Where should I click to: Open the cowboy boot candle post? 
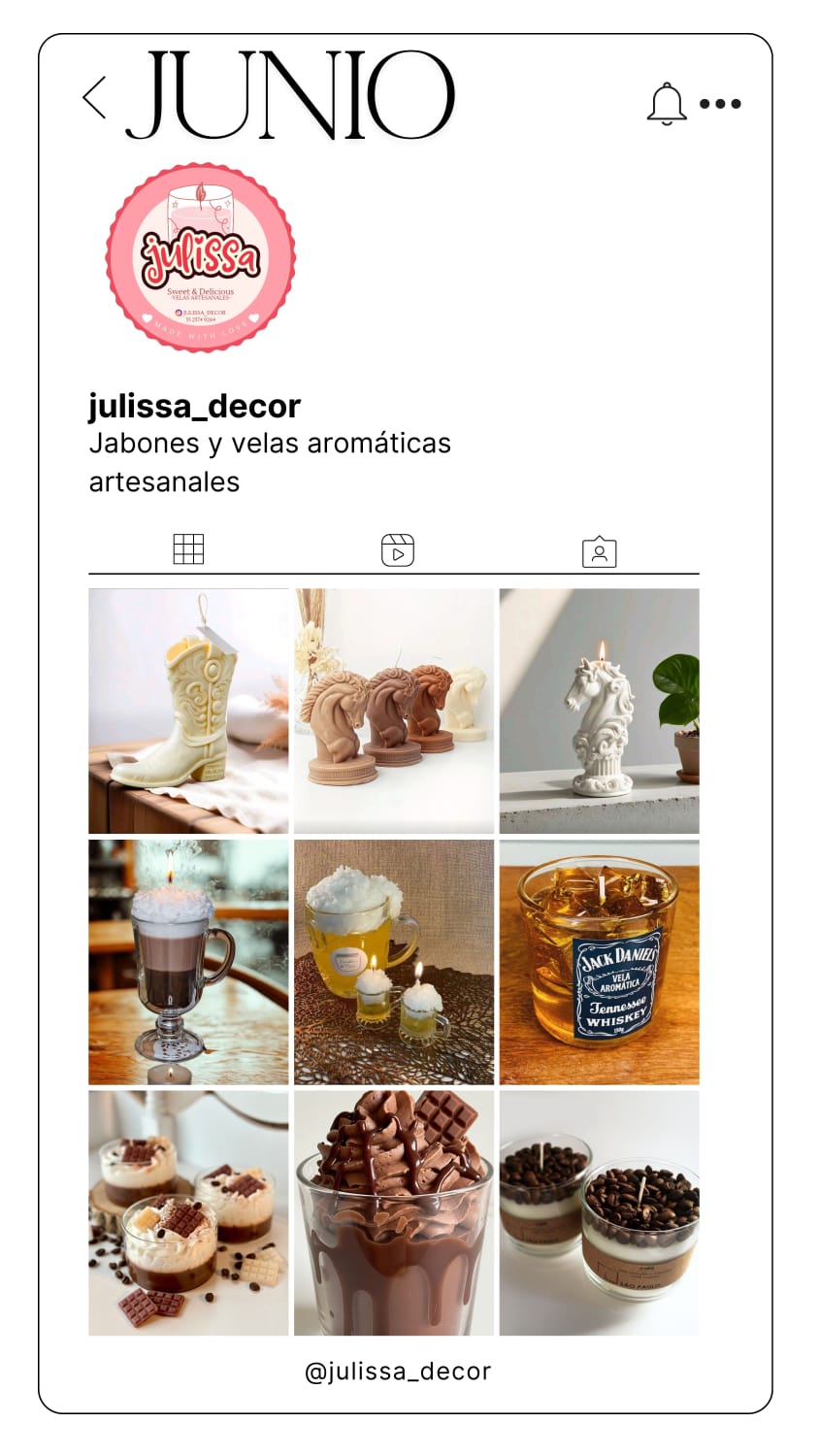tap(188, 709)
